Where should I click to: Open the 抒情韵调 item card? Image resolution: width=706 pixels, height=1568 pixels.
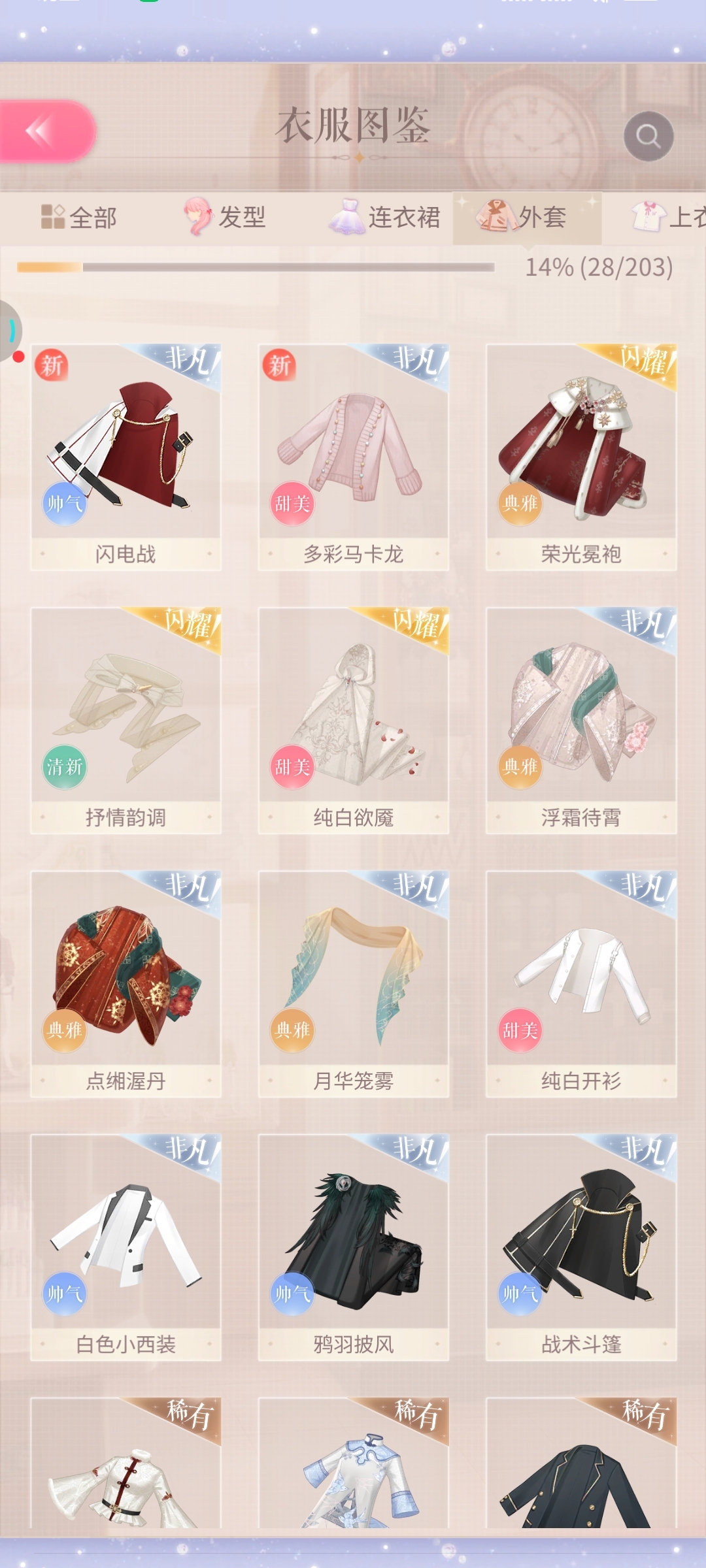pyautogui.click(x=126, y=721)
